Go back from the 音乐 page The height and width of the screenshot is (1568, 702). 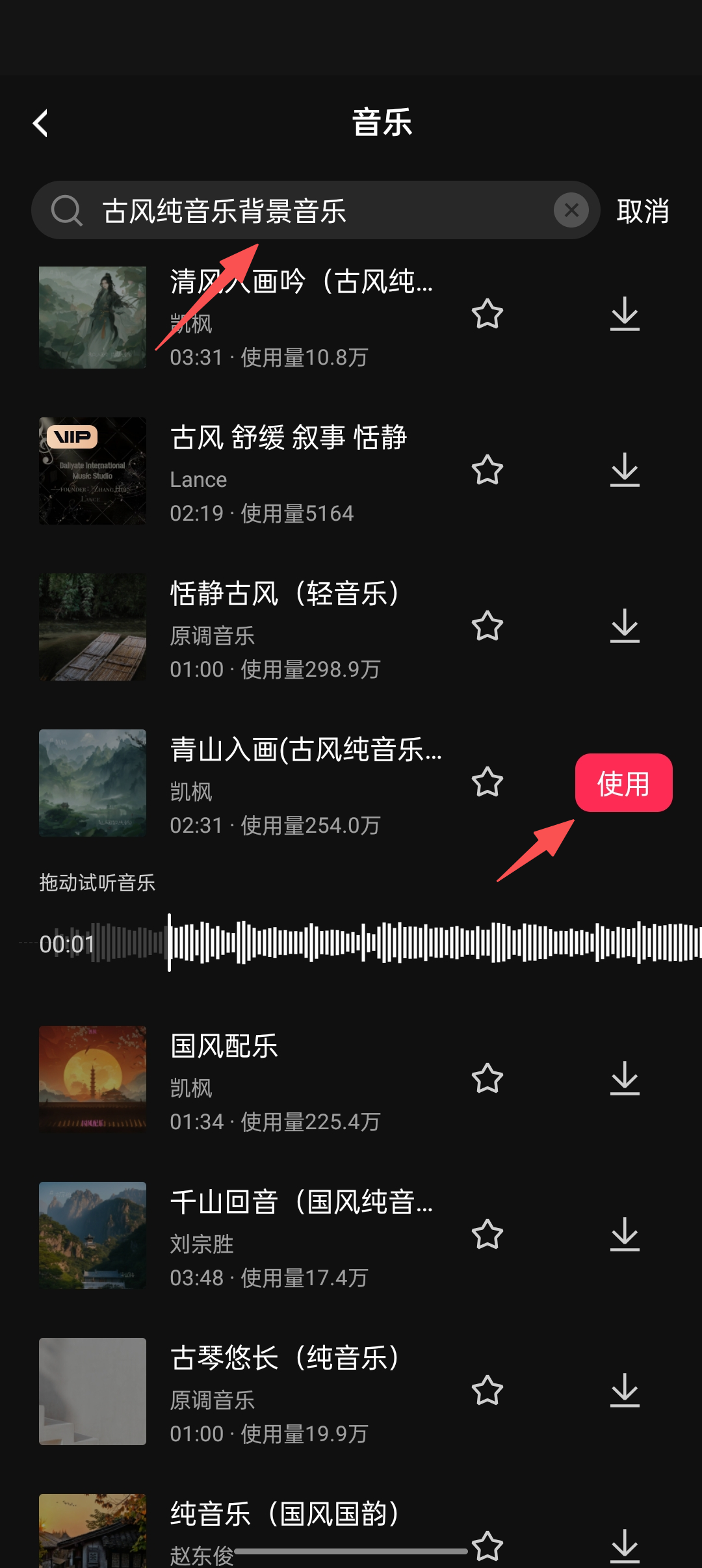pyautogui.click(x=41, y=123)
